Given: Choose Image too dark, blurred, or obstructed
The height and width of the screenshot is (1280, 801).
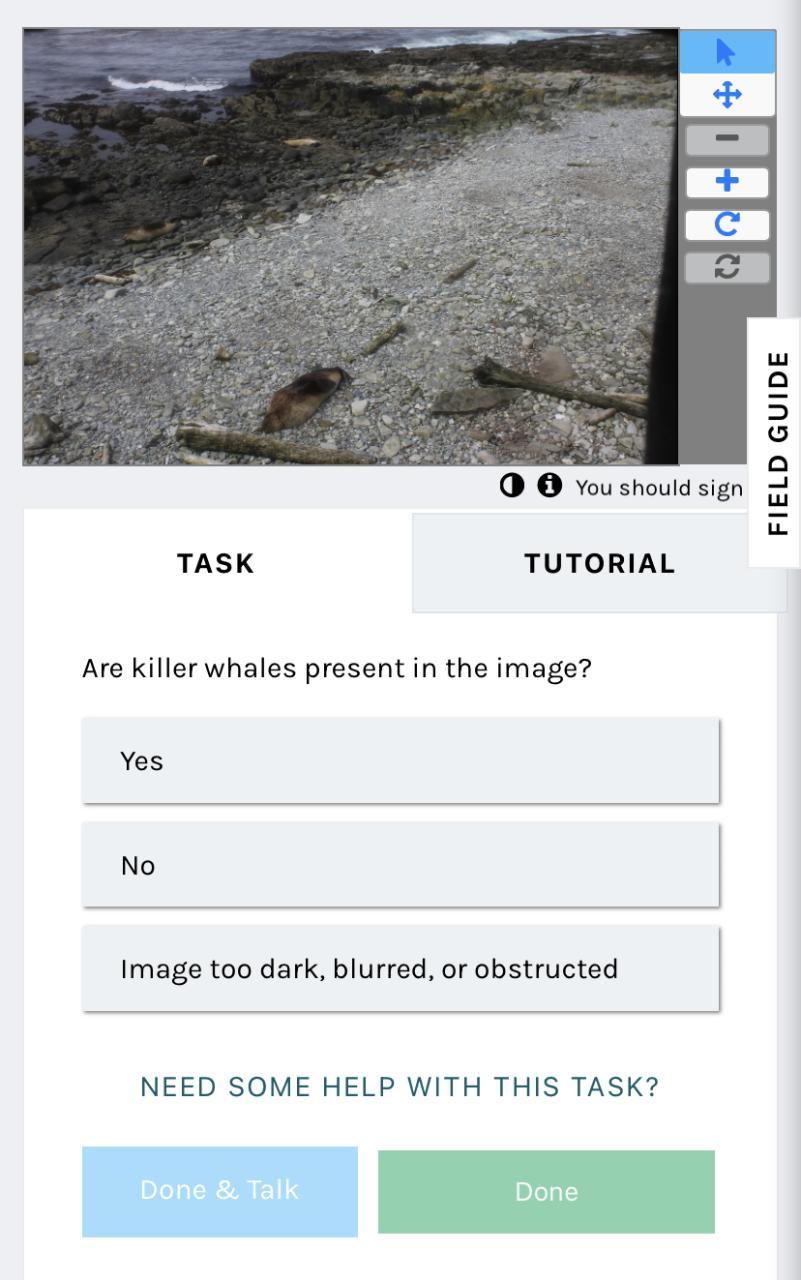Looking at the screenshot, I should point(400,969).
